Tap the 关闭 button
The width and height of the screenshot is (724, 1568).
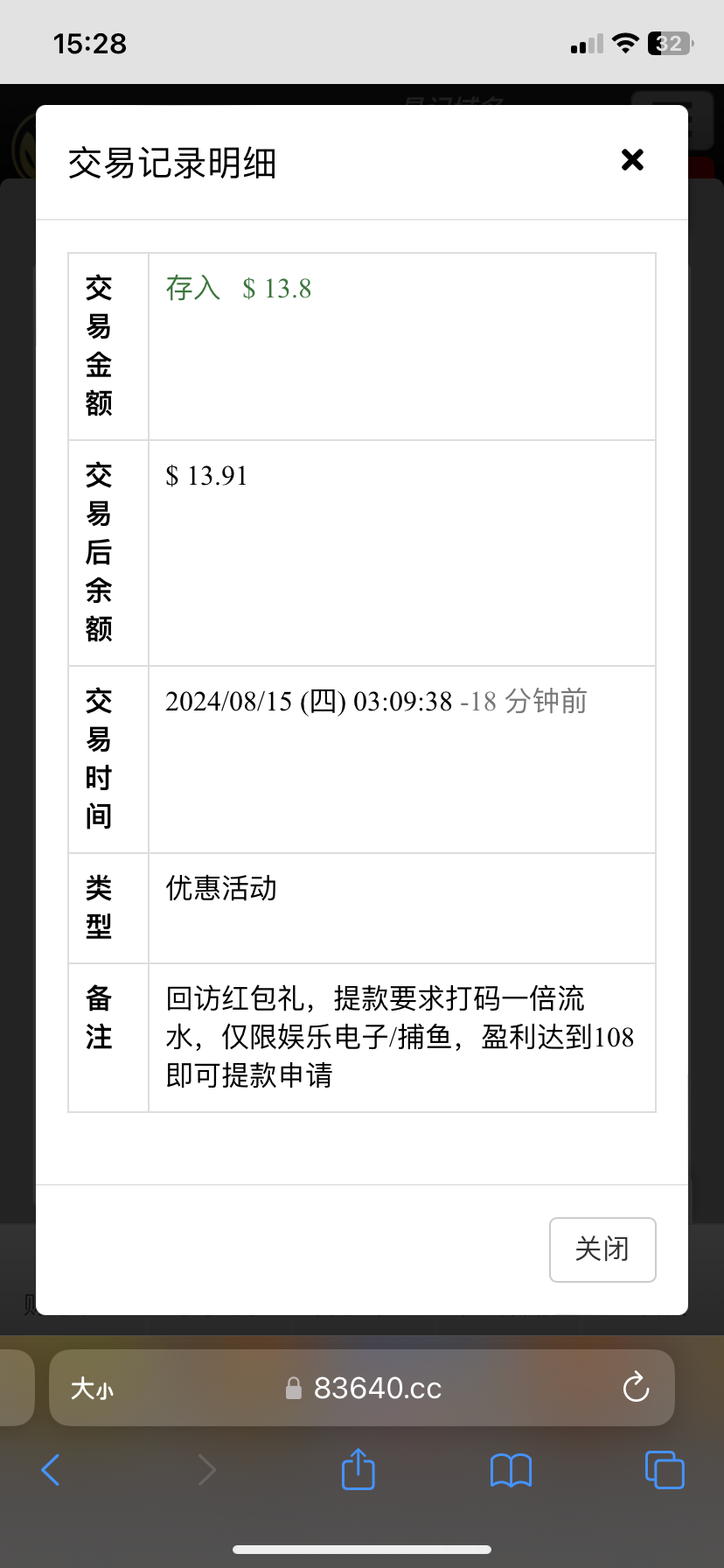click(x=602, y=1249)
